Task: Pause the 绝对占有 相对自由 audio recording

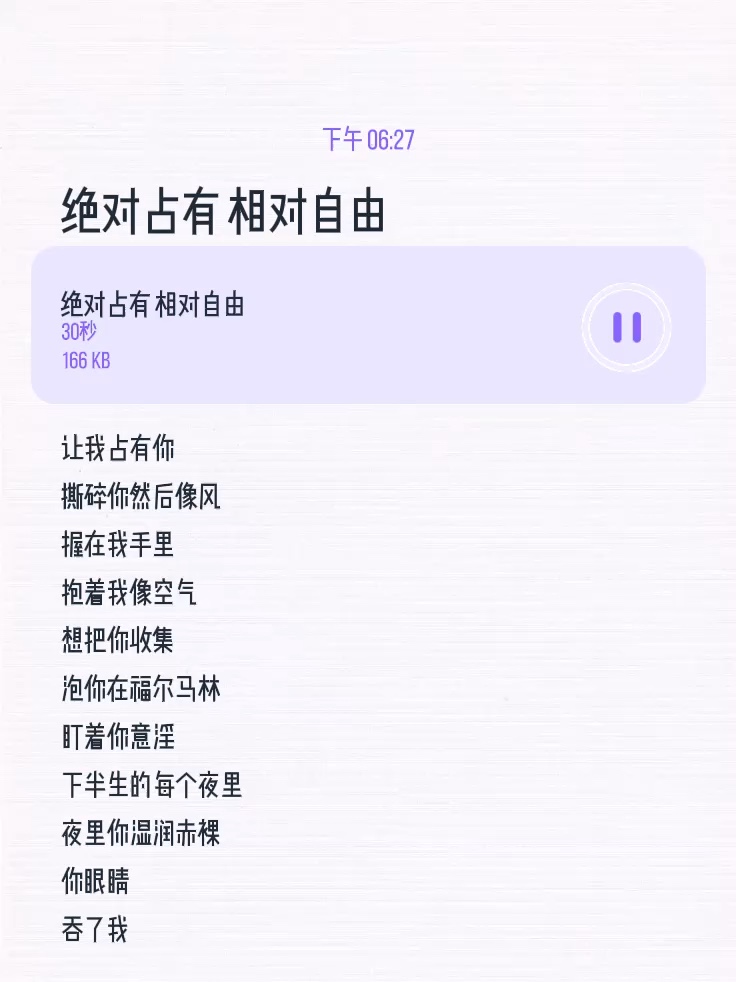Action: tap(627, 327)
